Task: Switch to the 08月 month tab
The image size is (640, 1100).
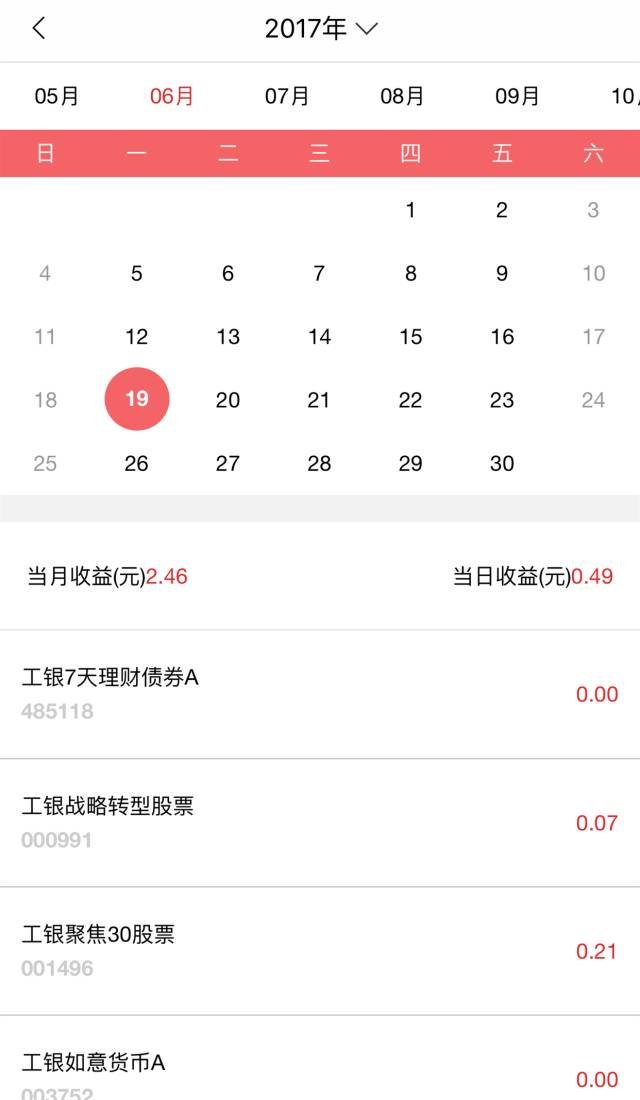Action: click(402, 96)
